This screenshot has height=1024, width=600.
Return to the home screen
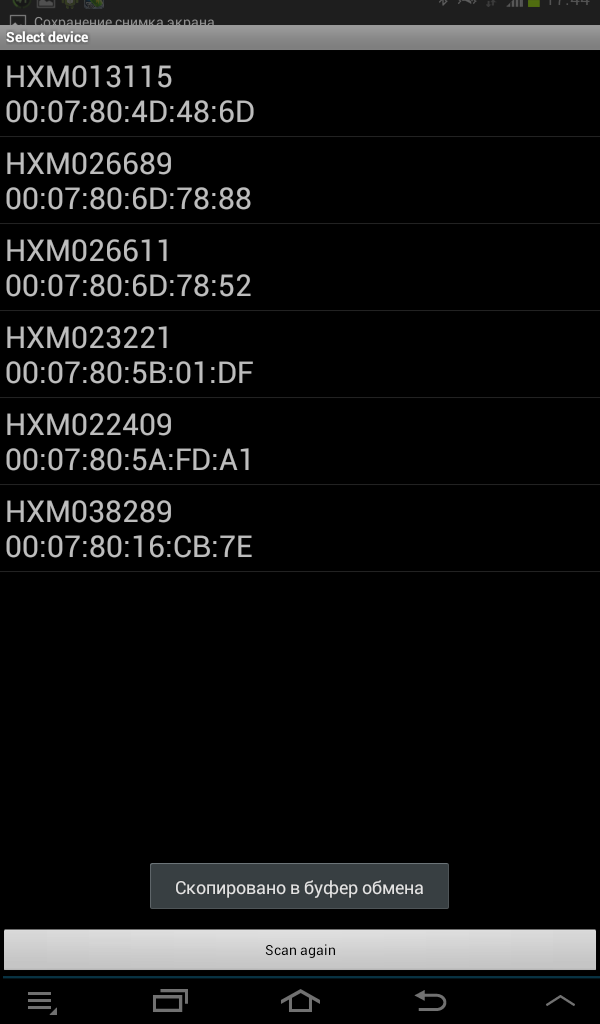300,1000
